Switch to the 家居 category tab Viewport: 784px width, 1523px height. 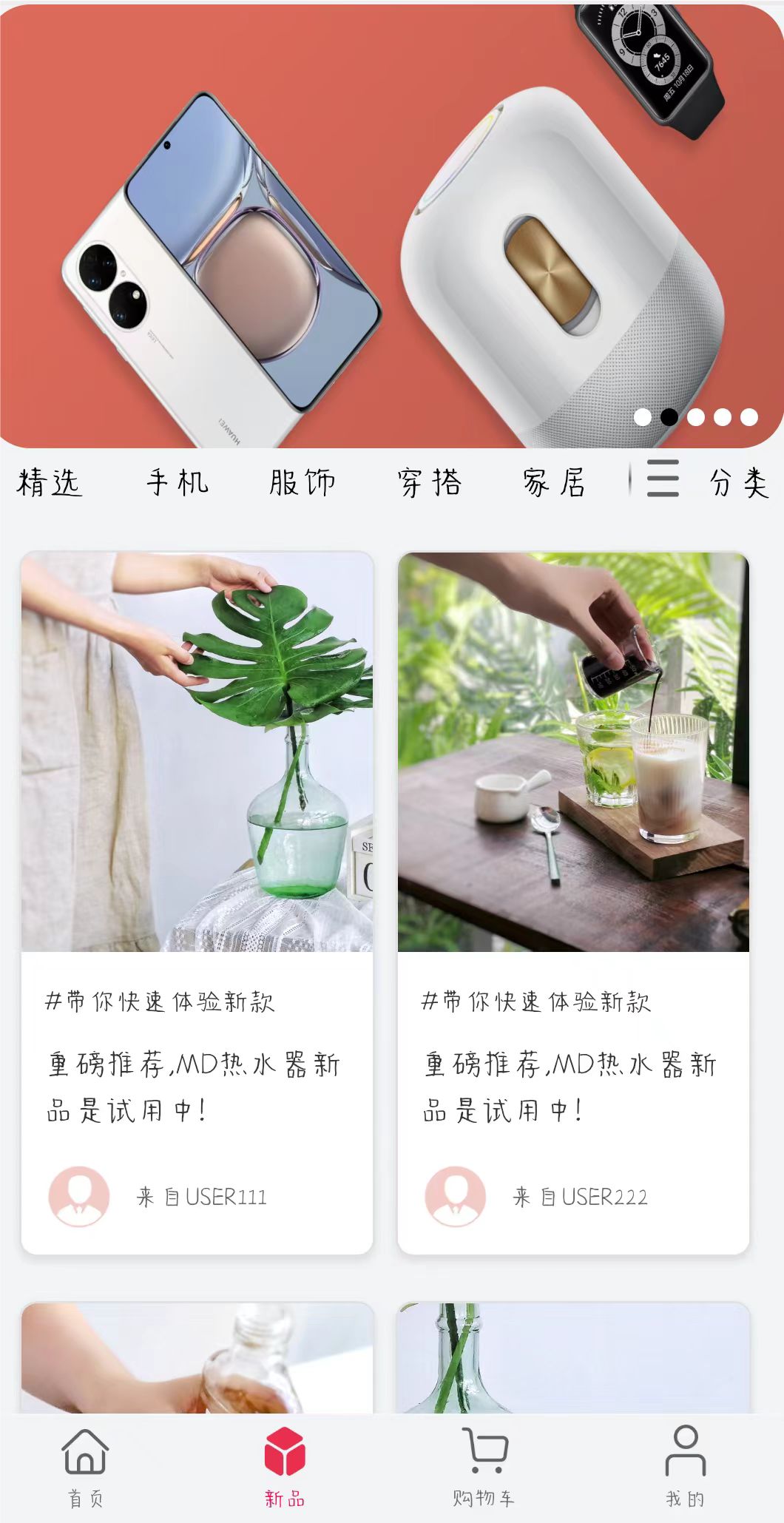(x=554, y=483)
